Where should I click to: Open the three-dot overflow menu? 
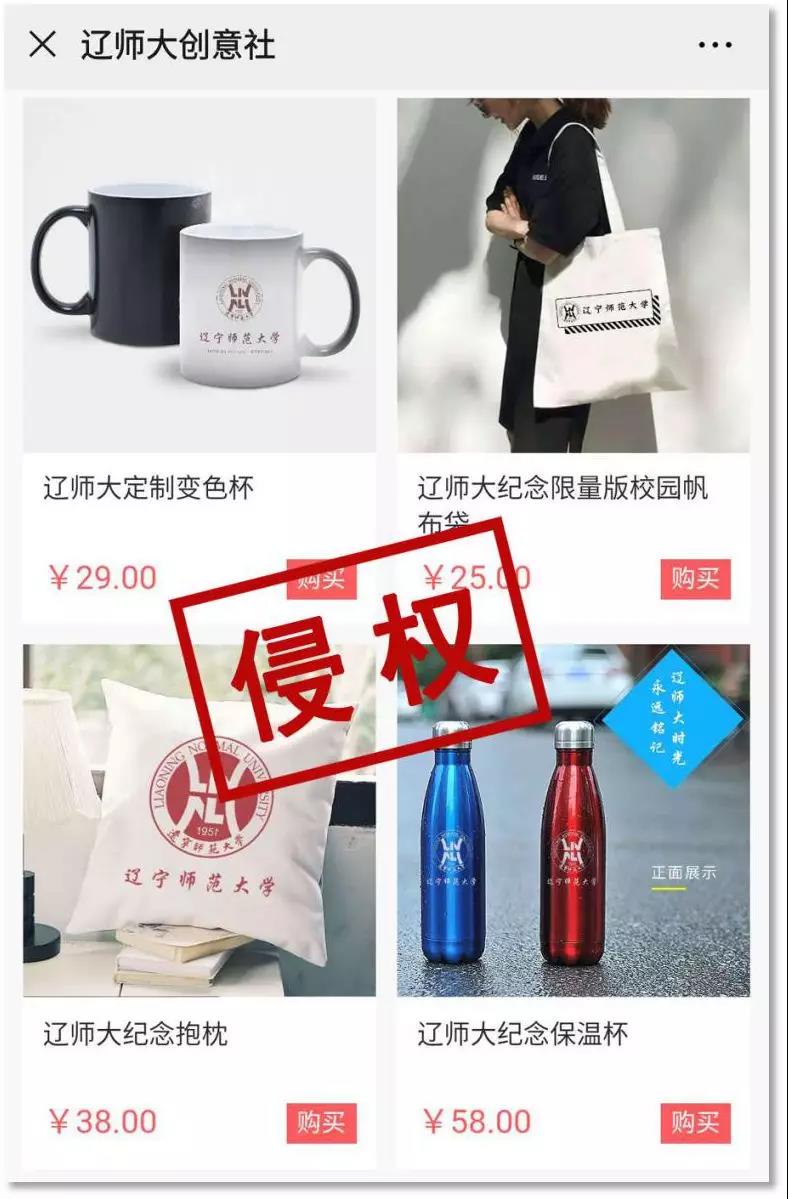click(715, 45)
